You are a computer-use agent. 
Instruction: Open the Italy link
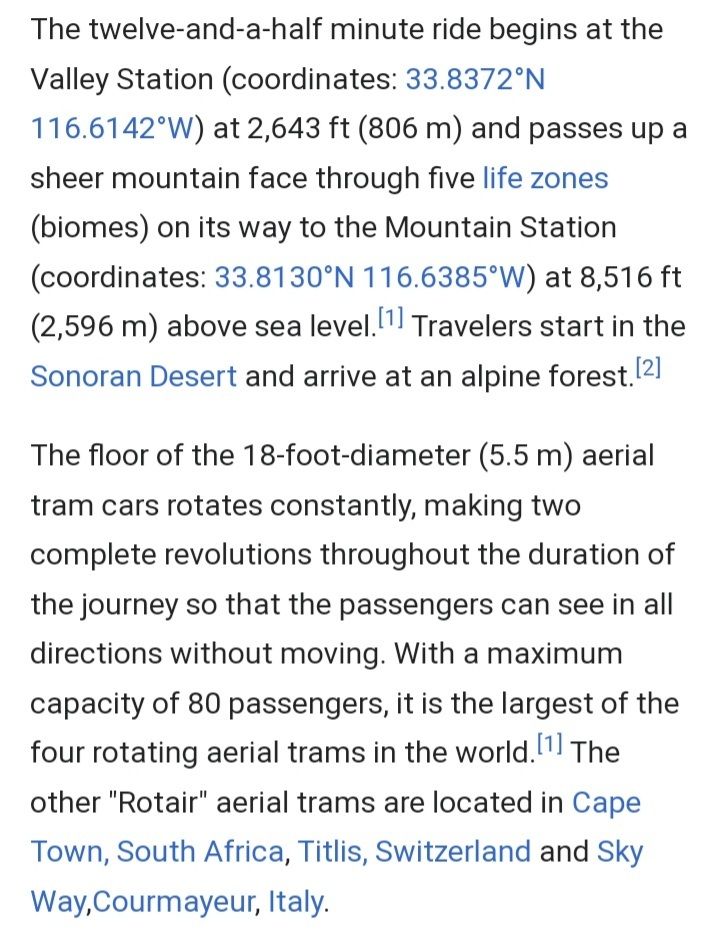297,902
